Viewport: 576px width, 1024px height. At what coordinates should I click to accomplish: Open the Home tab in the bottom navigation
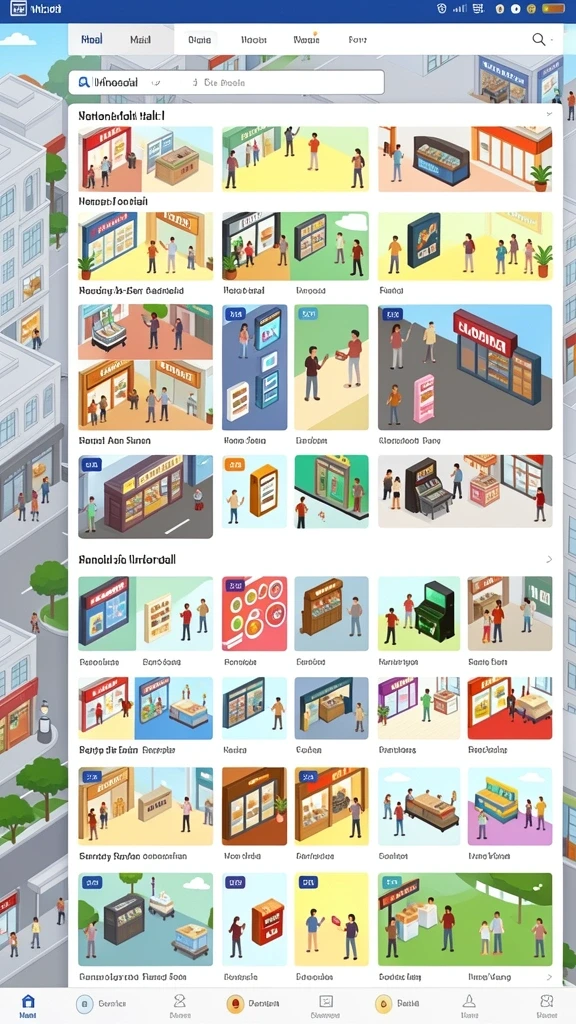(27, 1006)
